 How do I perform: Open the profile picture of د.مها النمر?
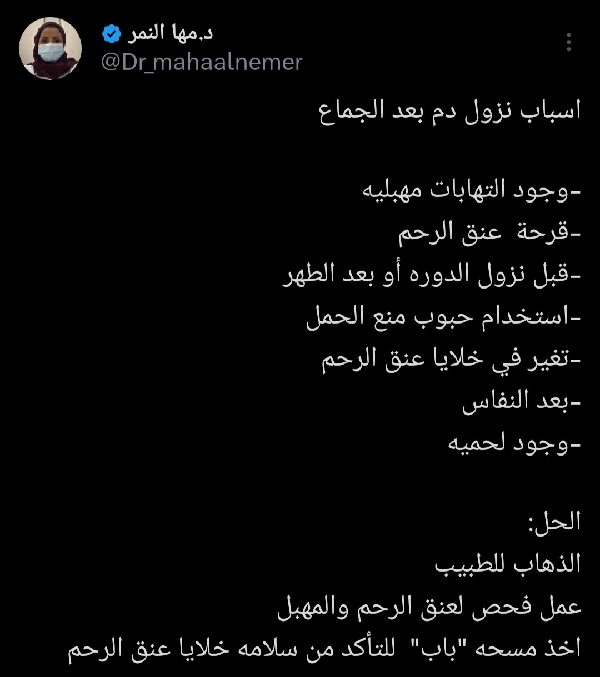tap(51, 48)
